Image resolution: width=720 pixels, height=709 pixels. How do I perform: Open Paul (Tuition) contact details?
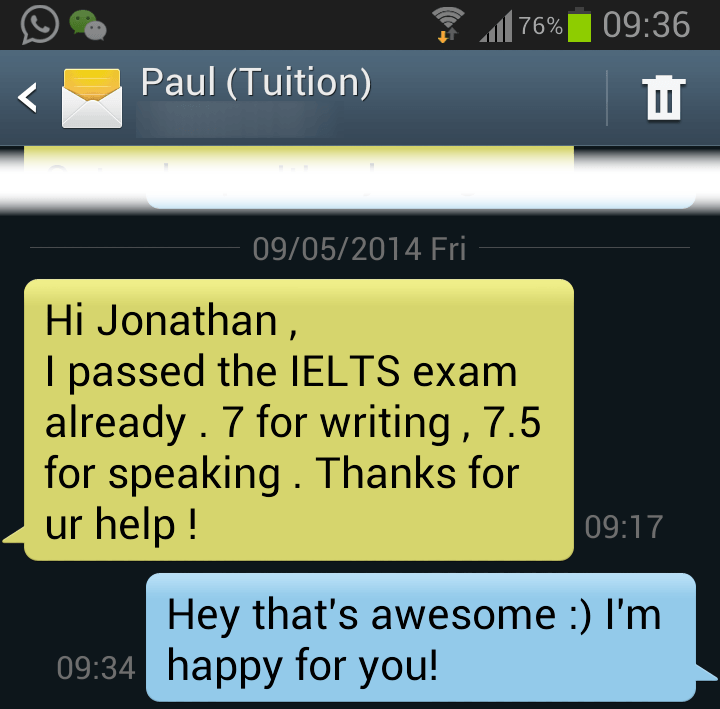tap(255, 84)
